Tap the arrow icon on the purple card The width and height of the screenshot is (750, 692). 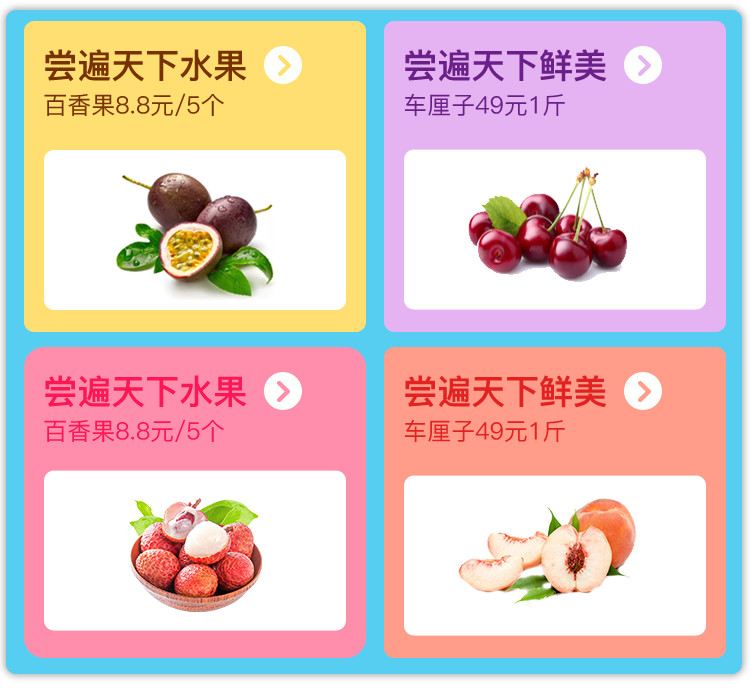click(643, 66)
